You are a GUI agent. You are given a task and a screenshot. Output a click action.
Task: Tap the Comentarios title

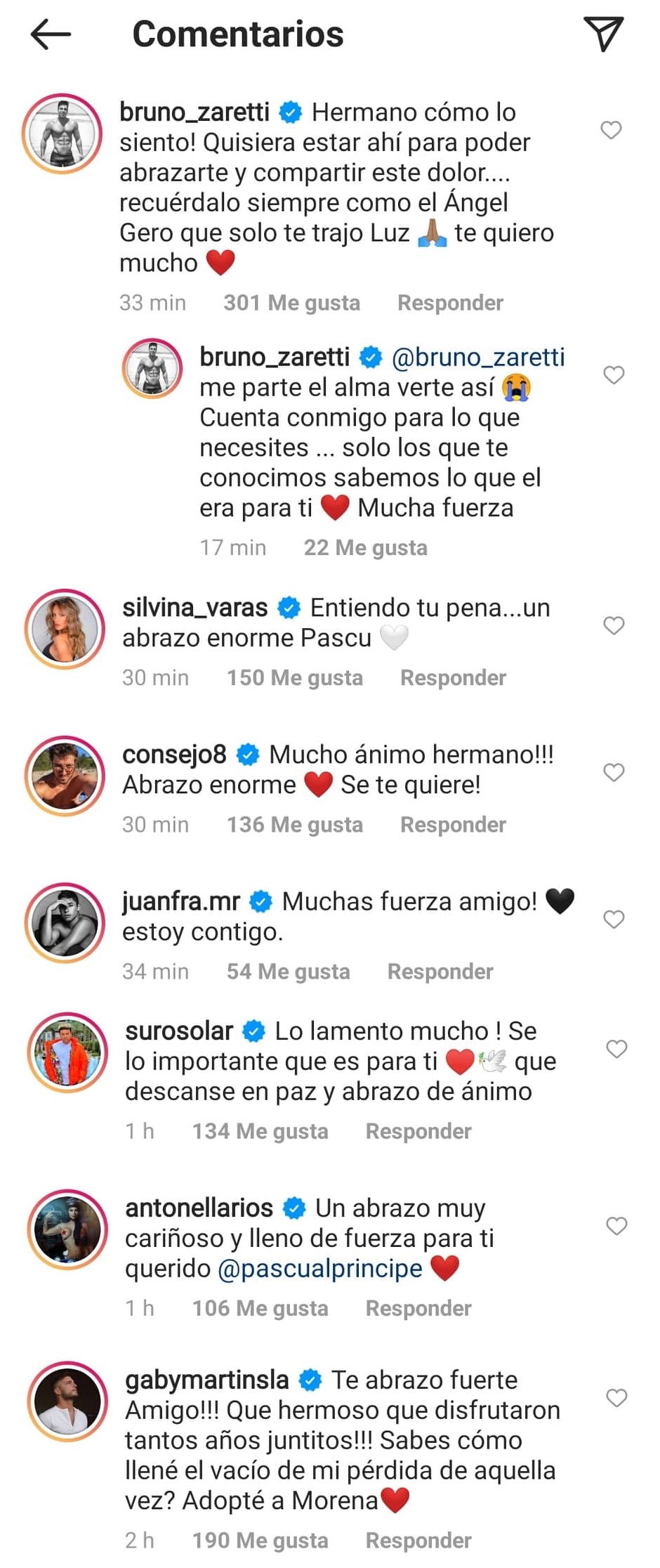tap(237, 33)
